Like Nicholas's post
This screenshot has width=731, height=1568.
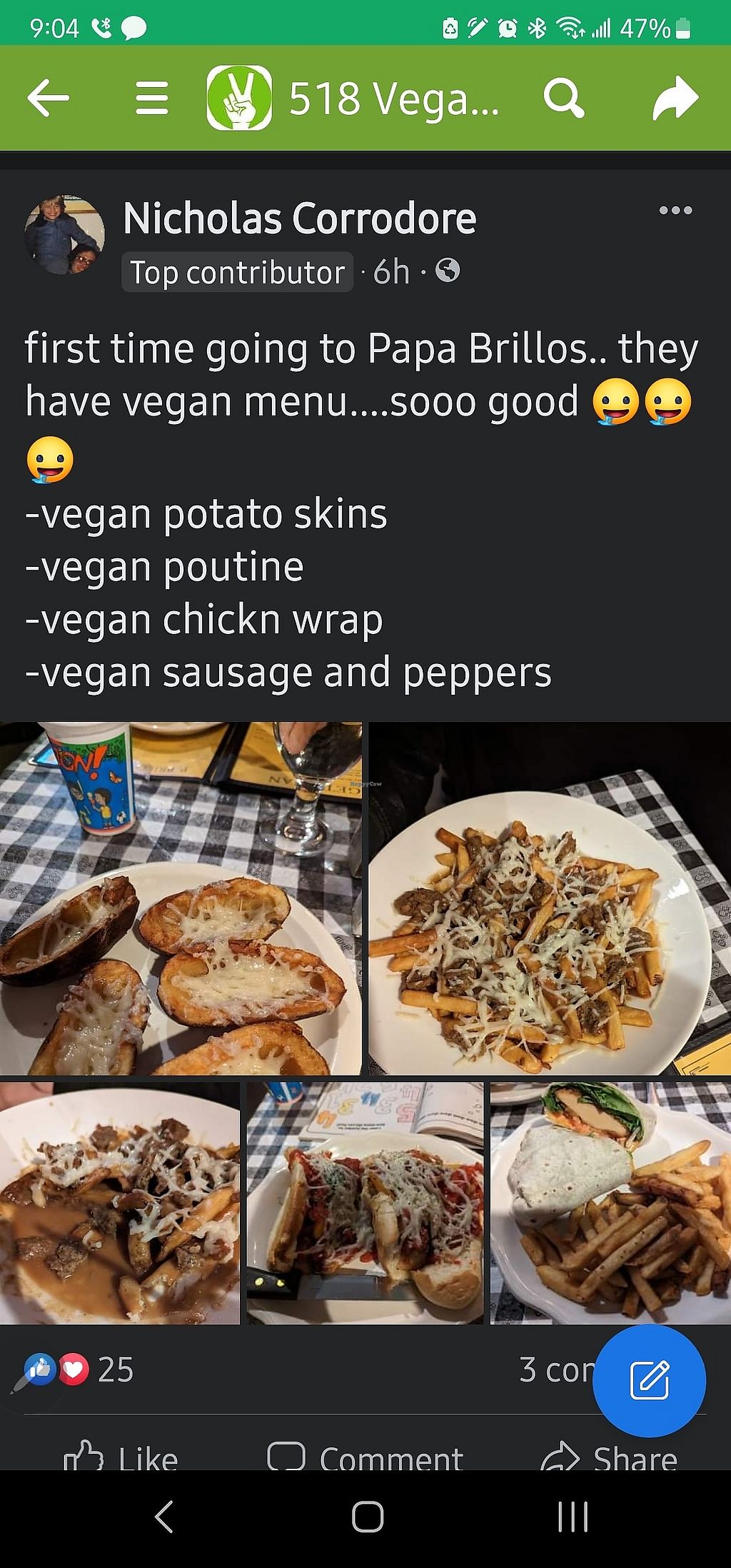click(121, 1457)
